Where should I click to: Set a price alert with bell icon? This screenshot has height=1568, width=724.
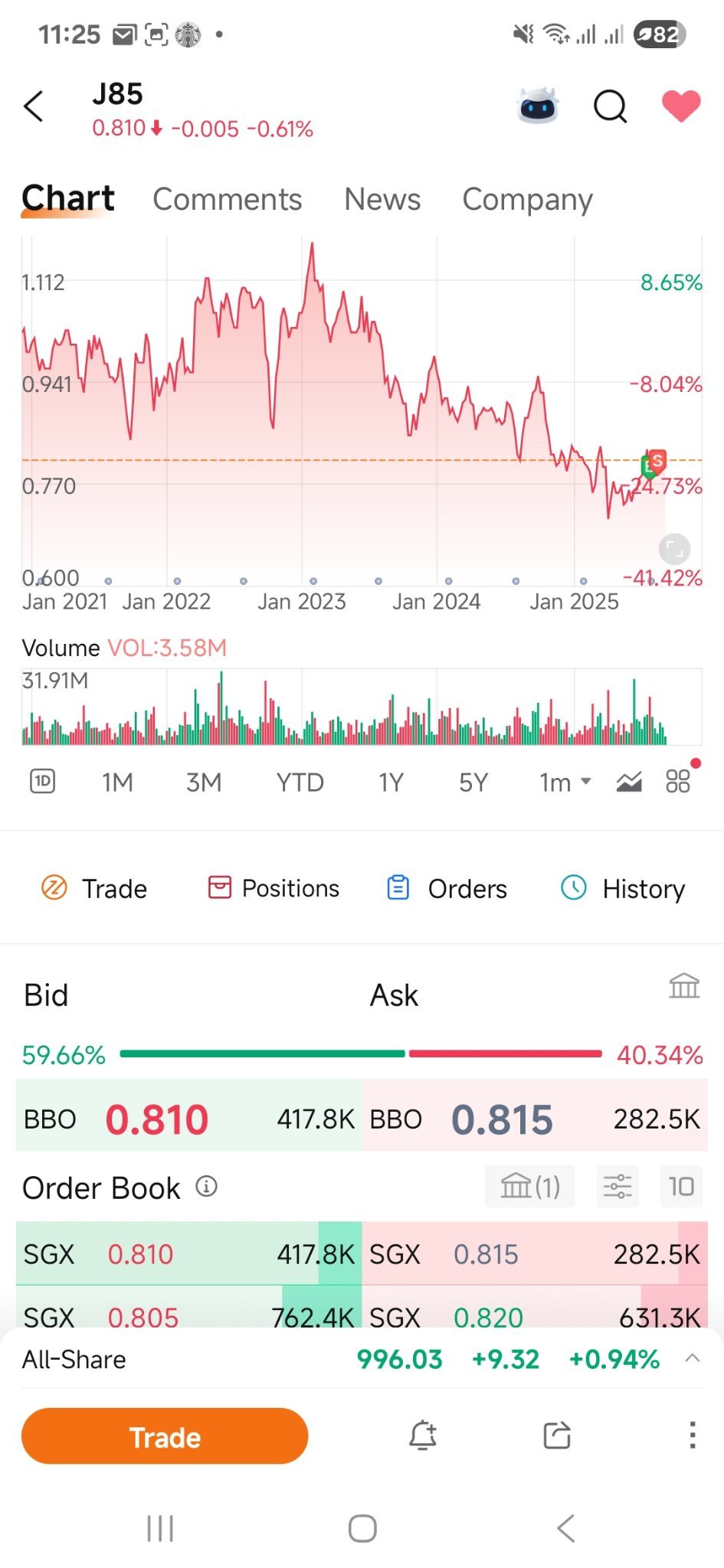422,1435
